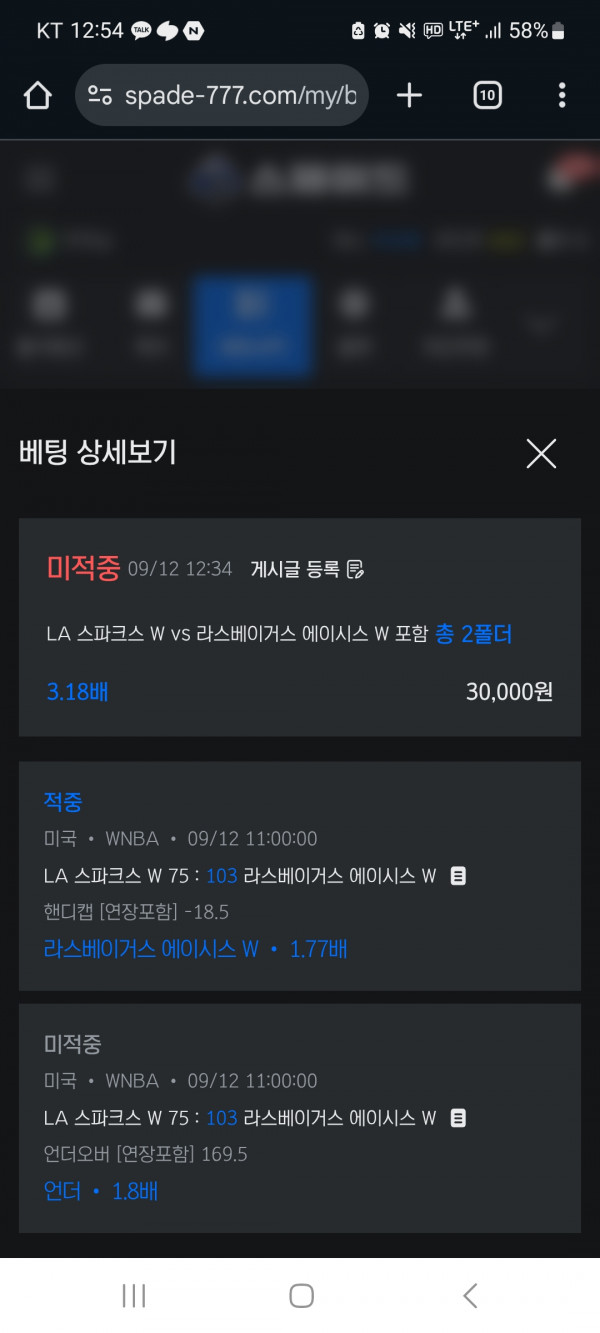The image size is (600, 1333).
Task: Open score details icon in 핸디캡 bet row
Action: pyautogui.click(x=458, y=876)
